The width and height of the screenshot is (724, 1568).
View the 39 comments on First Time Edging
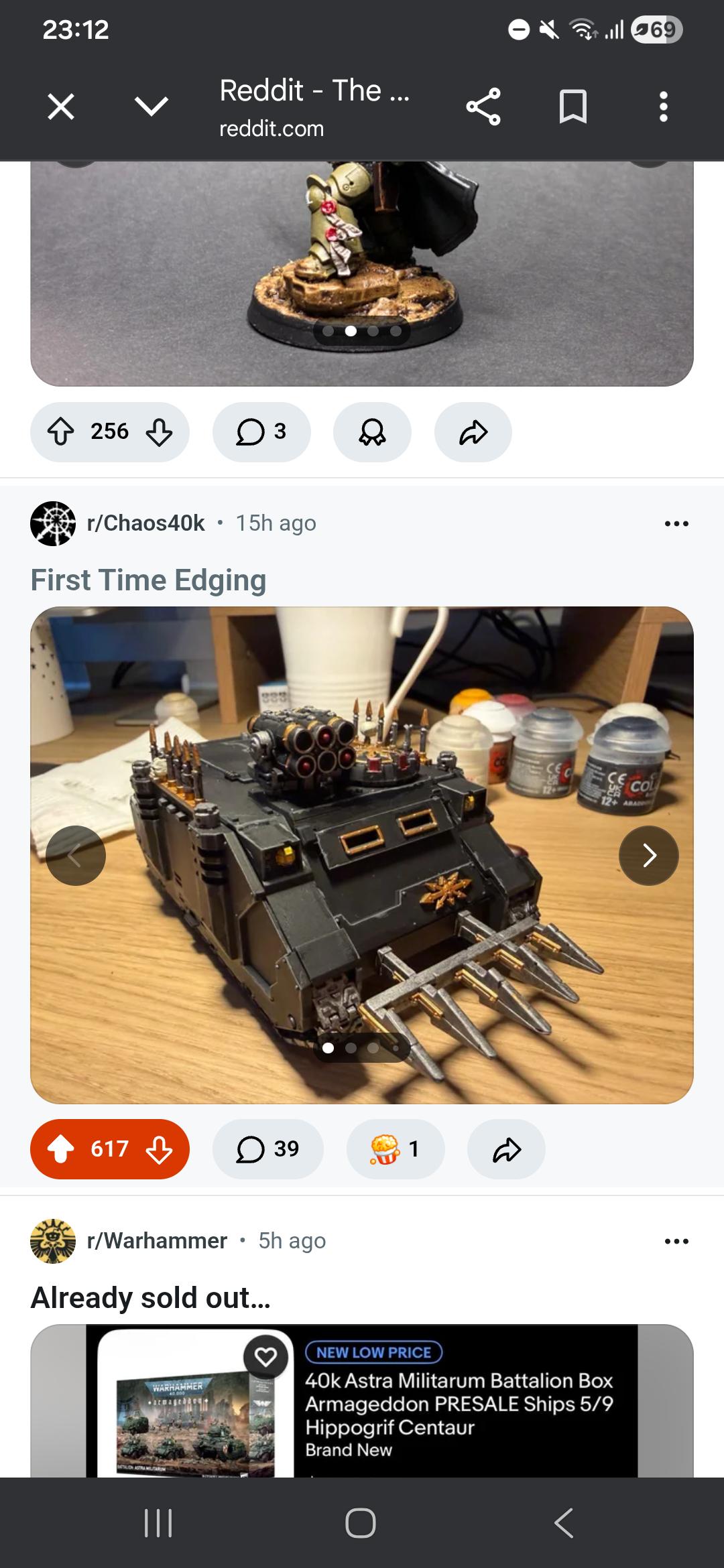(x=268, y=1149)
